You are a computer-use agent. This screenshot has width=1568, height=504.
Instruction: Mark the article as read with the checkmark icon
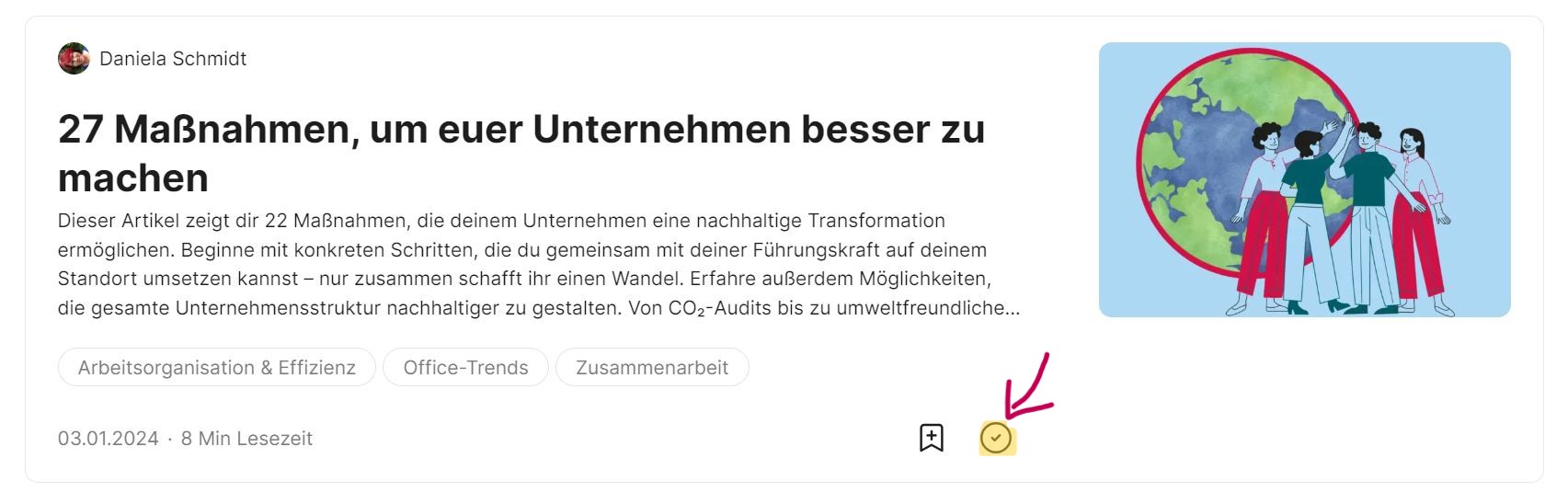[996, 439]
